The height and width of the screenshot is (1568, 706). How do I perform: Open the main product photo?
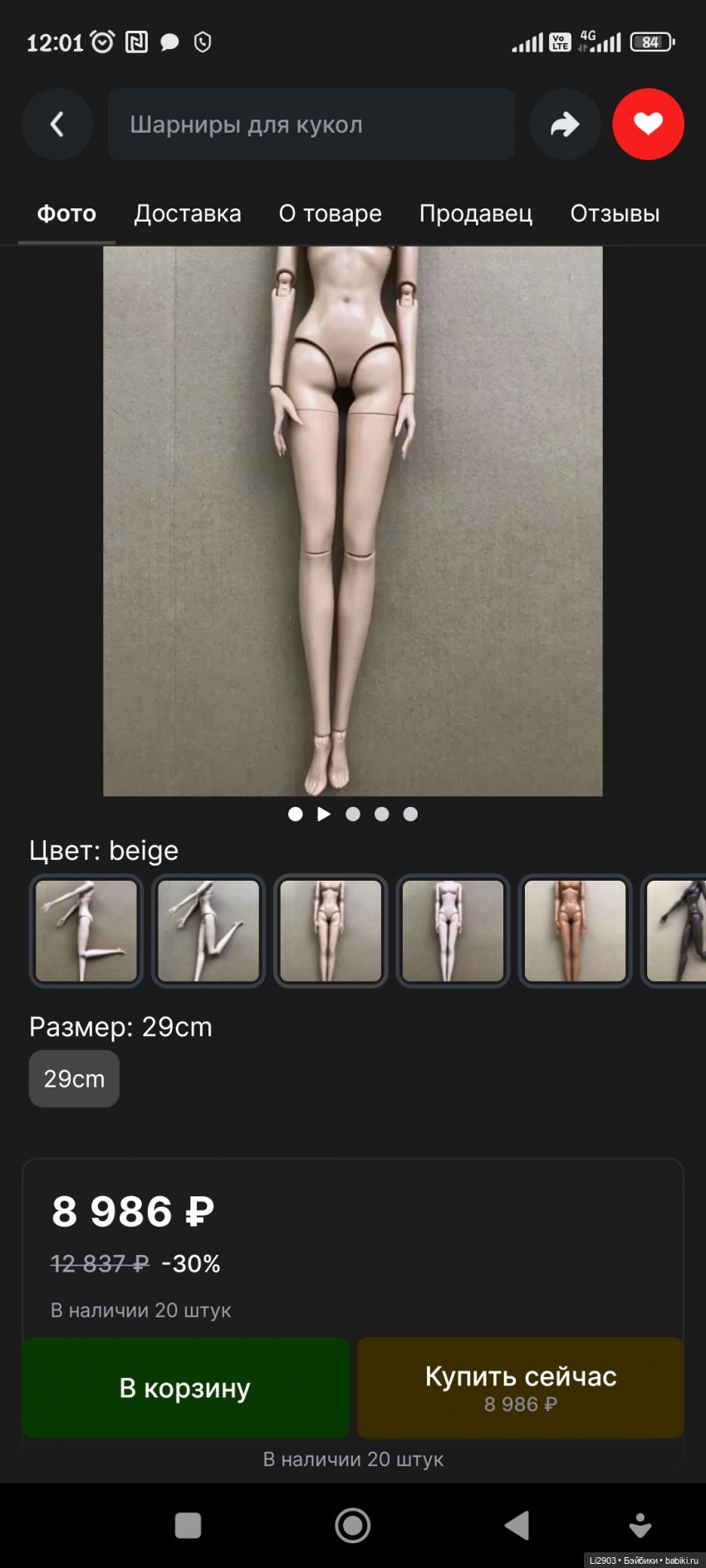[x=352, y=520]
